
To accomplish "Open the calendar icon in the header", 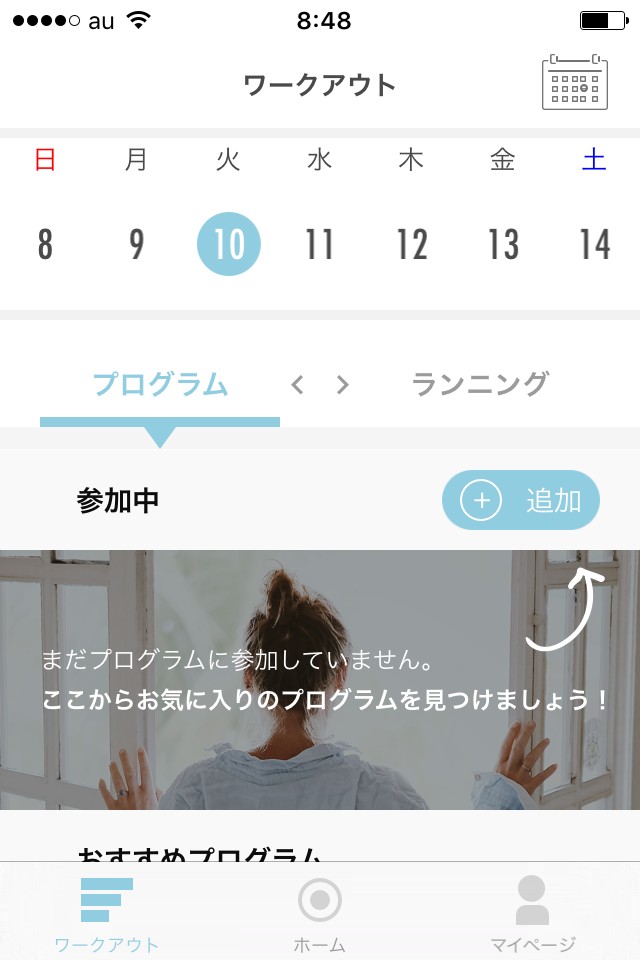I will [x=574, y=83].
